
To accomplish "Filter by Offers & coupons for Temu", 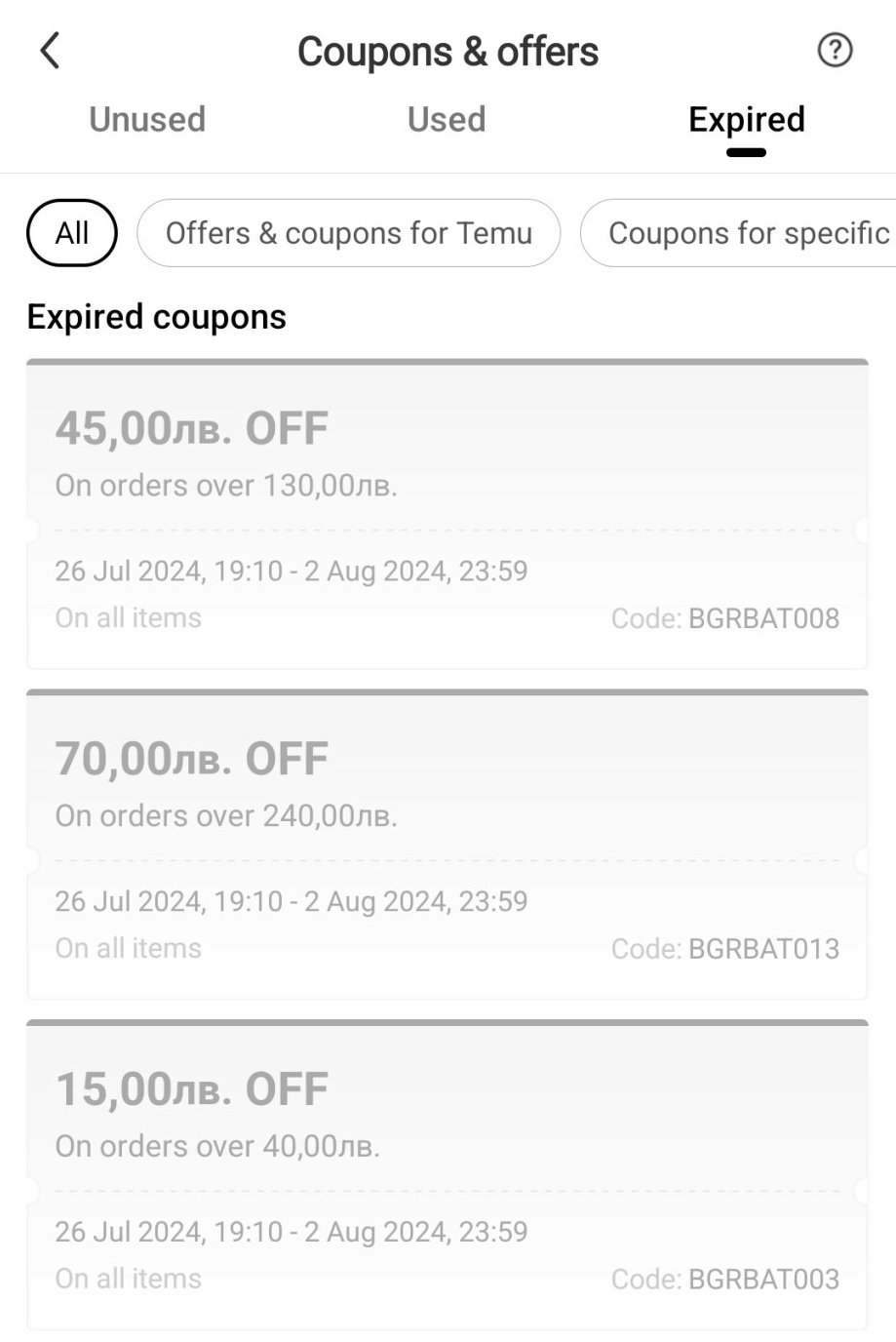I will [x=349, y=233].
